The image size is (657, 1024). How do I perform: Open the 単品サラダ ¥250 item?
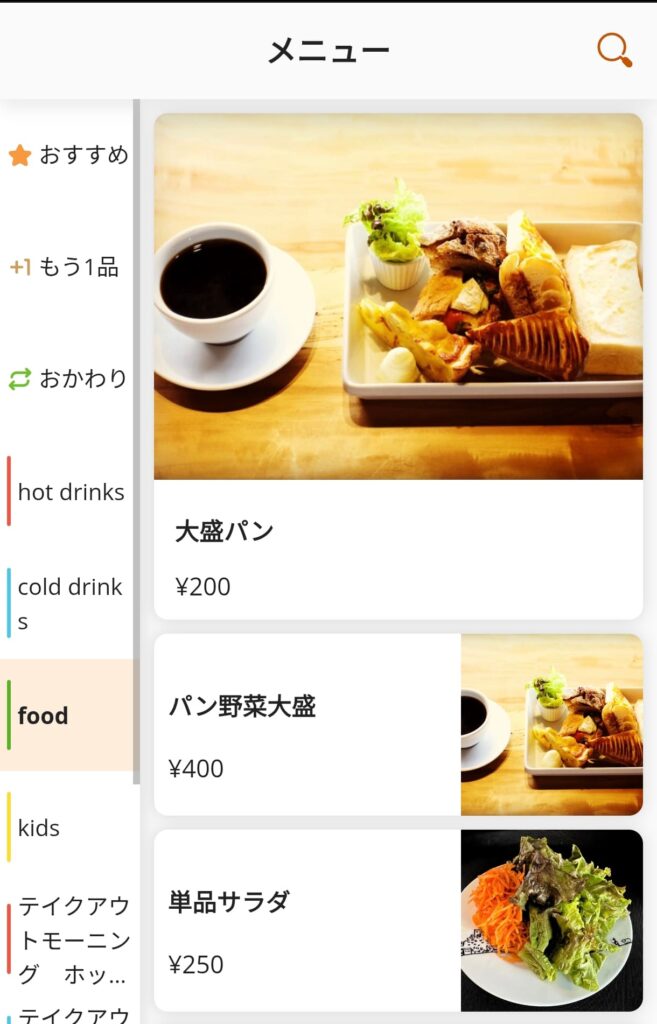coord(398,920)
